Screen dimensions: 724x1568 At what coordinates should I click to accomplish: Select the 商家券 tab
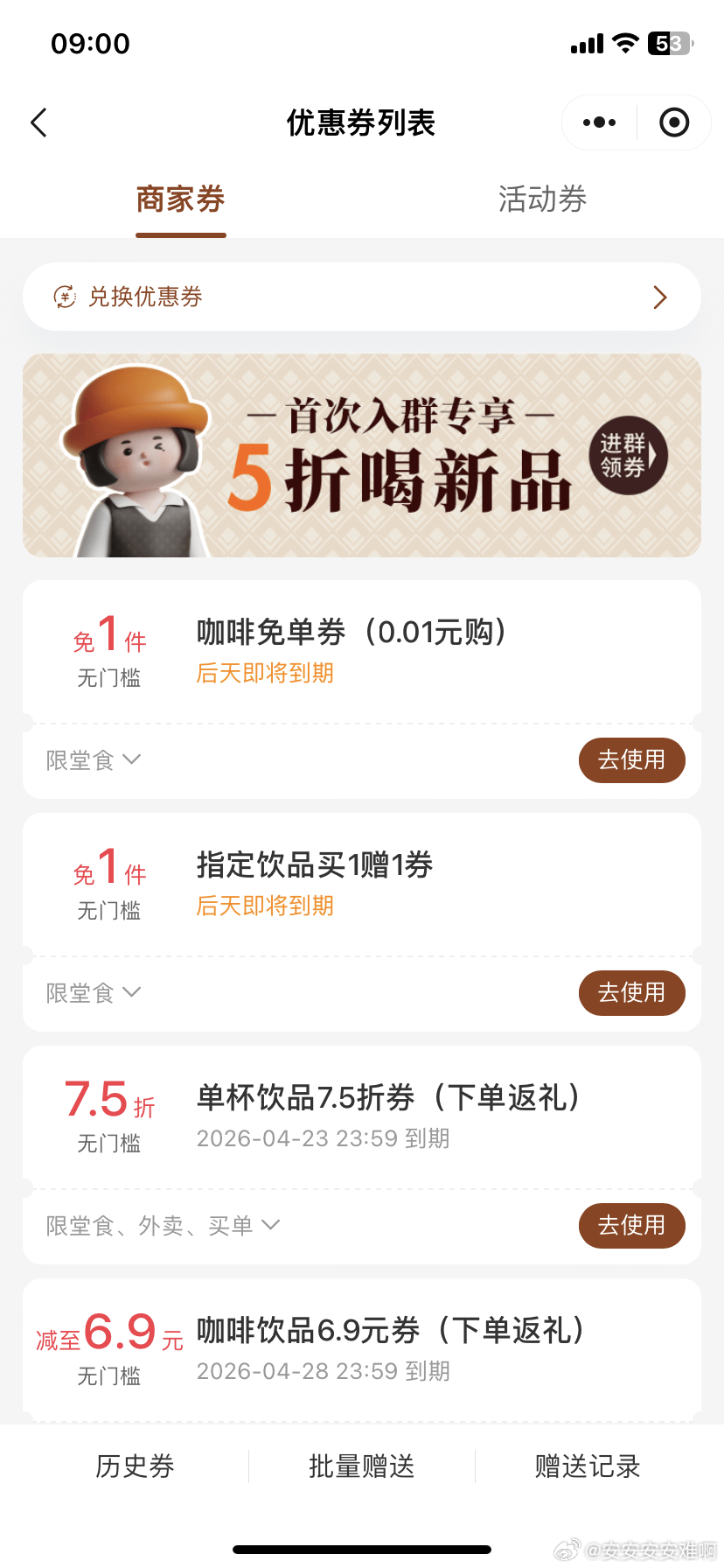tap(181, 199)
